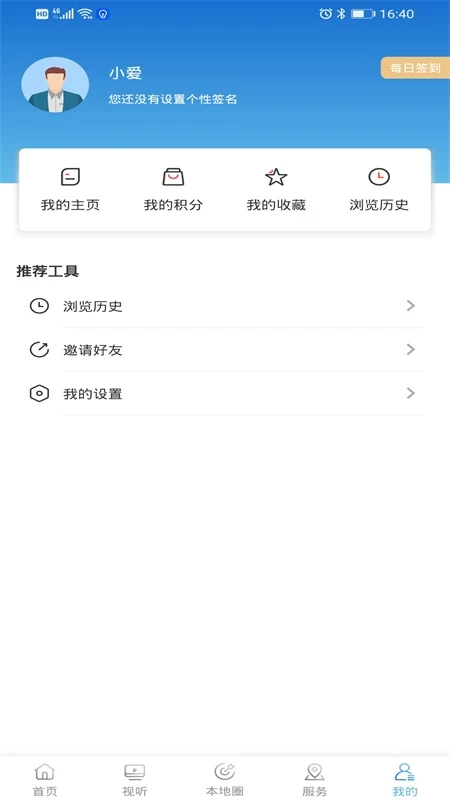Open 浏览历史 in the top card
The image size is (450, 800).
pos(379,190)
